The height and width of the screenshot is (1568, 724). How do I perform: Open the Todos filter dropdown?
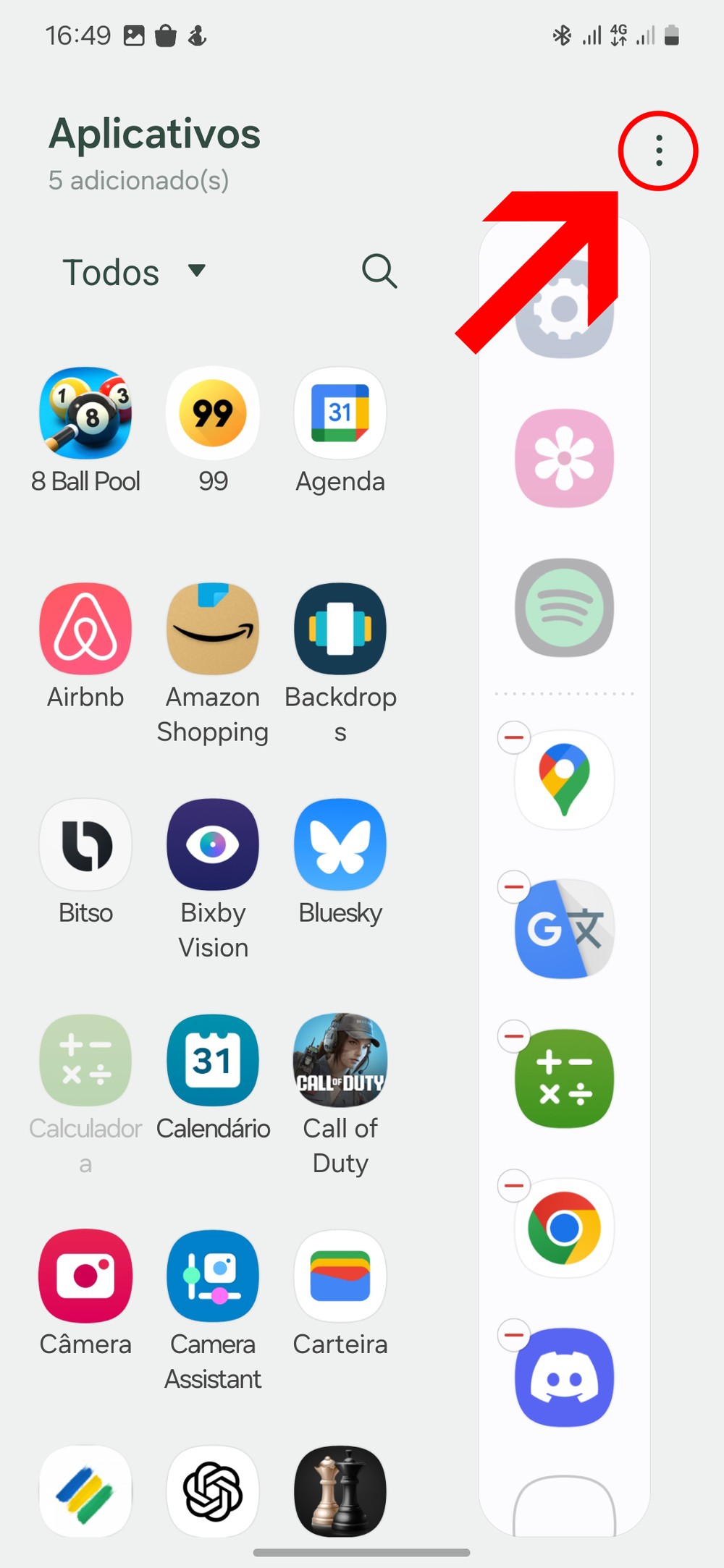pos(134,272)
